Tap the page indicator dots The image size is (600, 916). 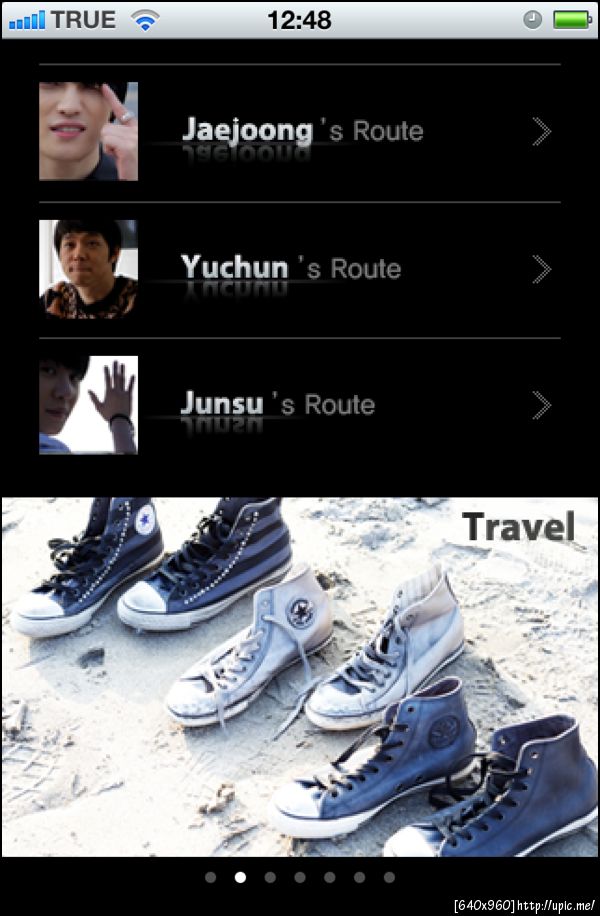click(x=300, y=877)
